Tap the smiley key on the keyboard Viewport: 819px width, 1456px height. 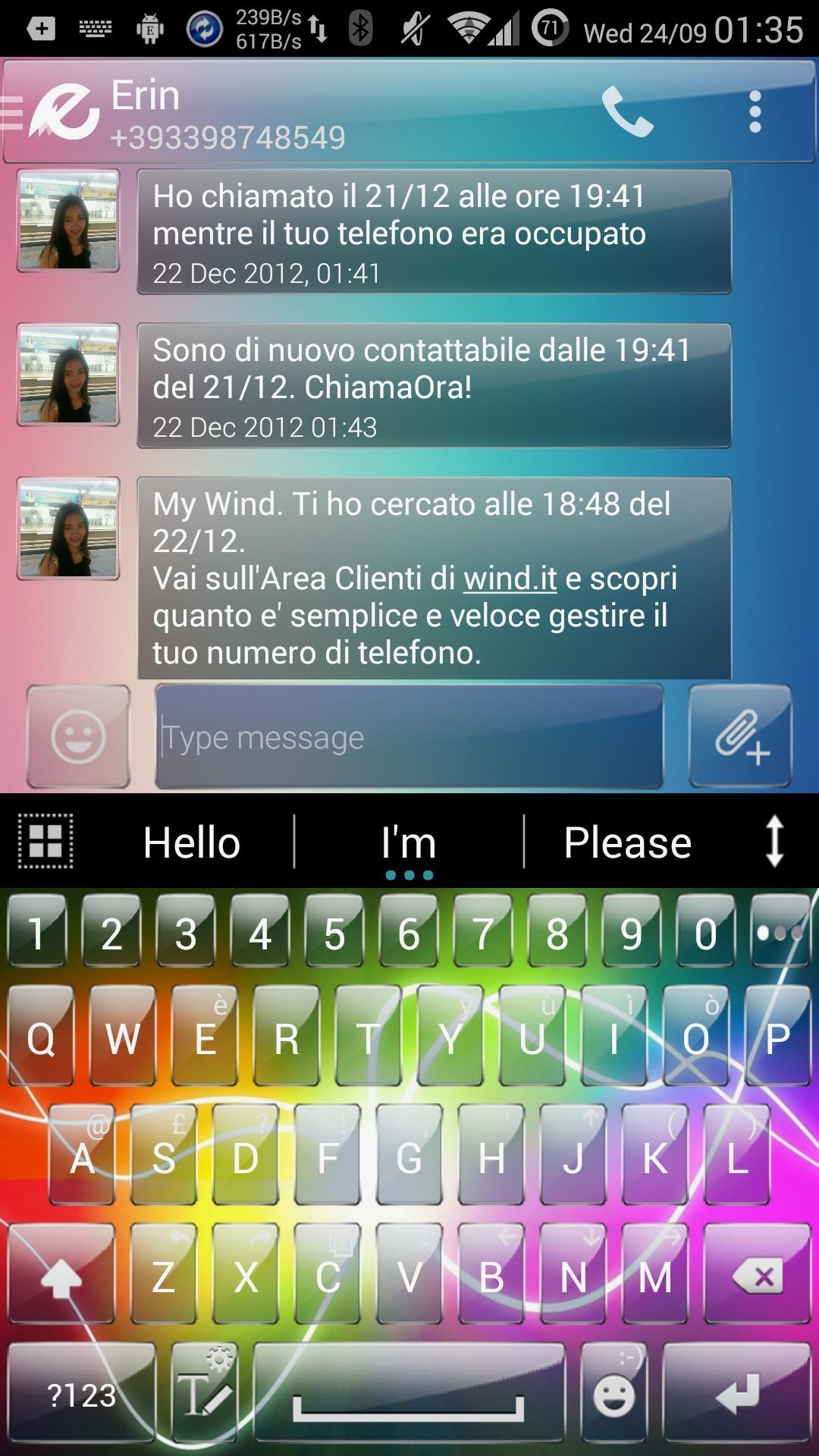pyautogui.click(x=613, y=1393)
